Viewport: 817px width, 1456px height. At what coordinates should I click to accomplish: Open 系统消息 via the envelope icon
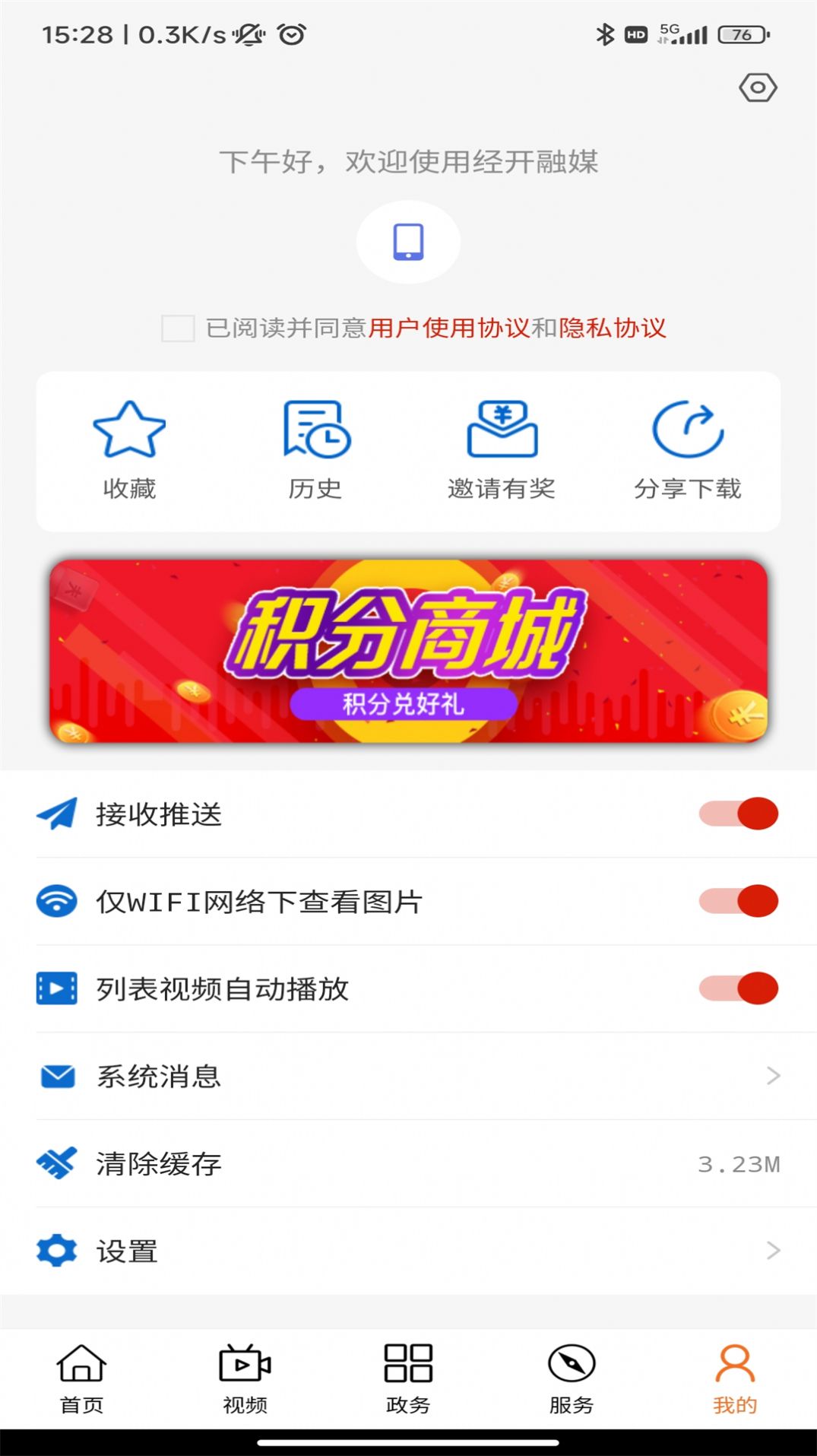click(x=55, y=1075)
